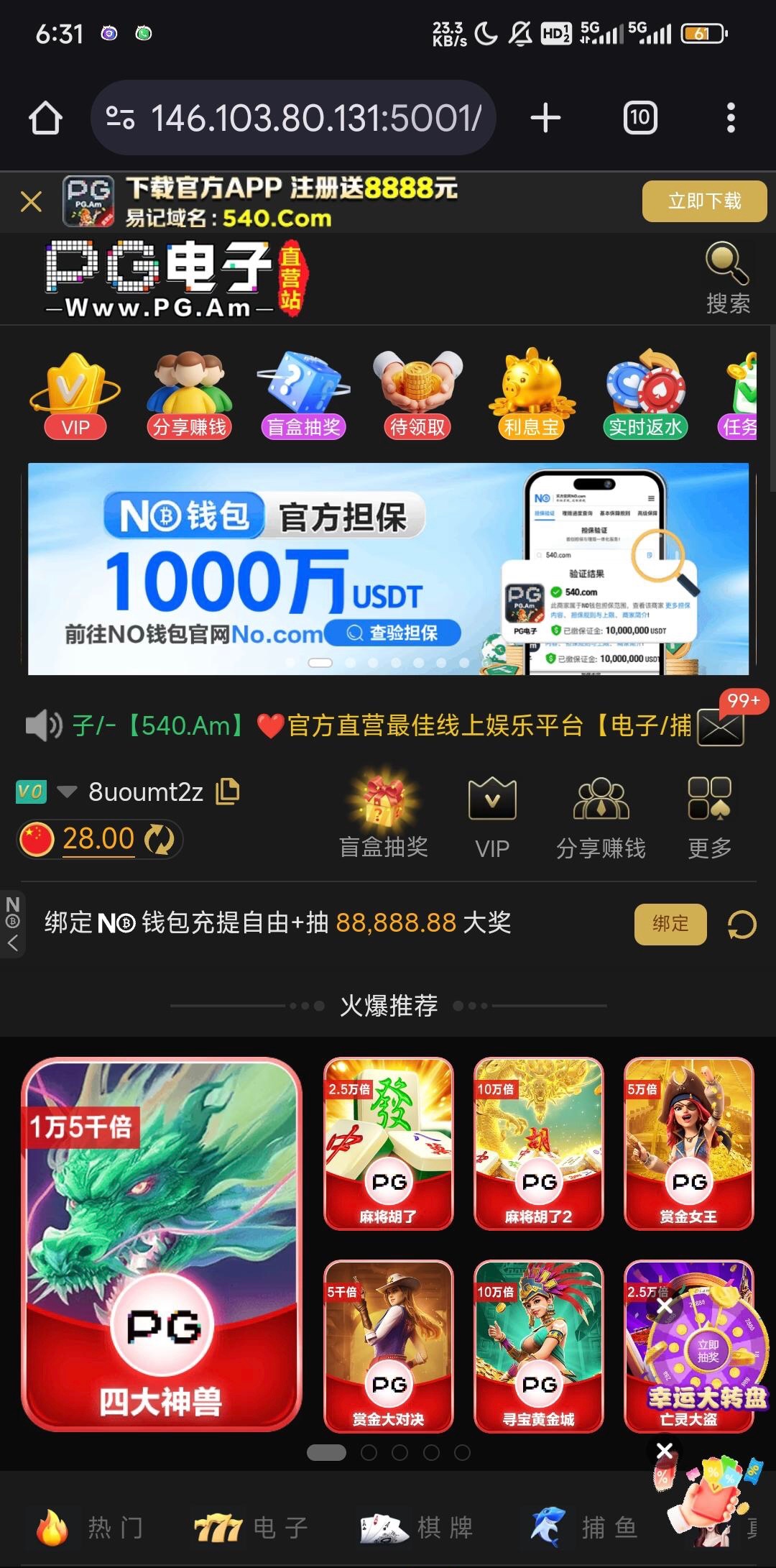The height and width of the screenshot is (1568, 776).
Task: Open 实时返水 rebate feature
Action: tap(645, 395)
